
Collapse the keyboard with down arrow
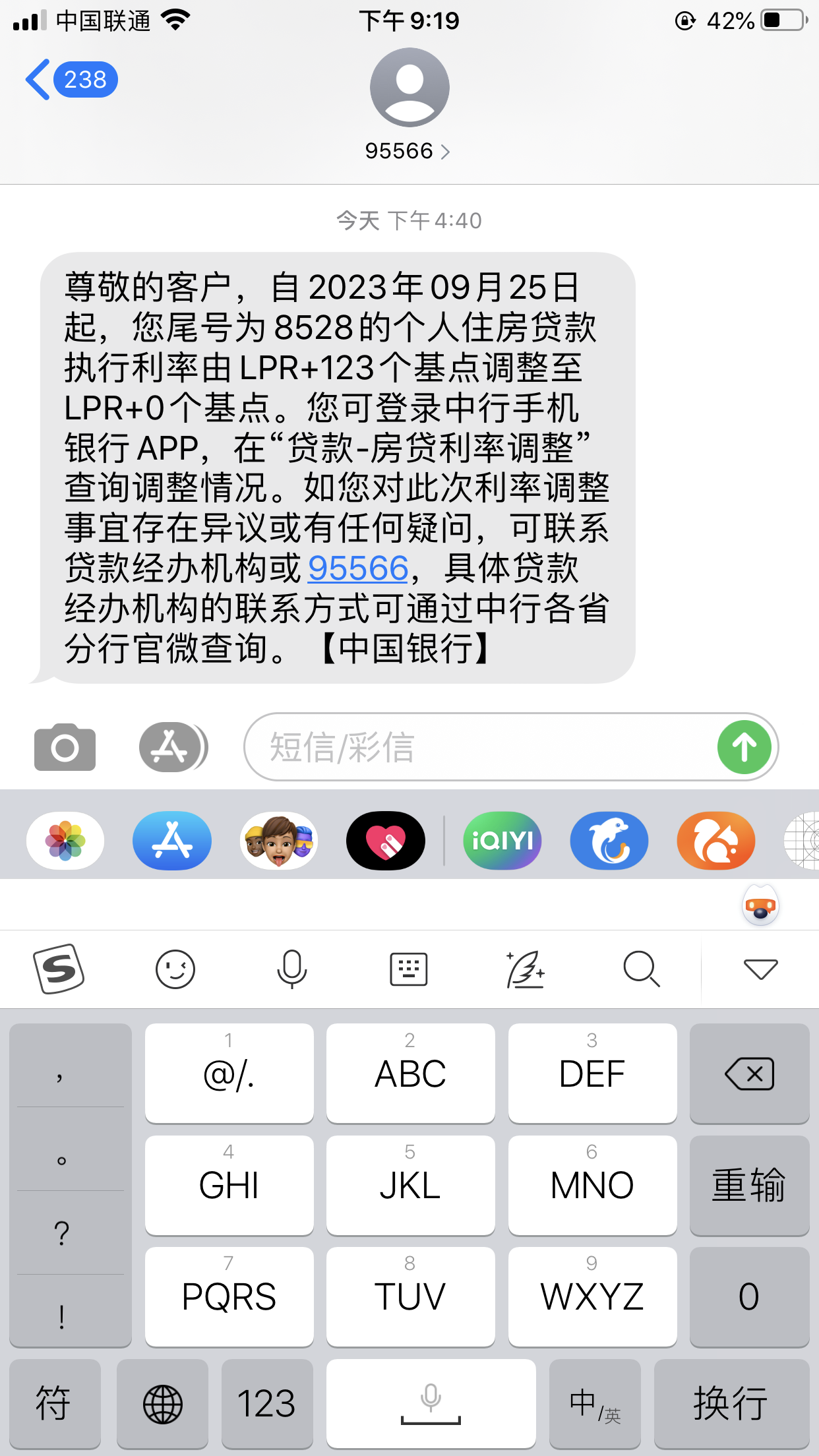[x=760, y=969]
